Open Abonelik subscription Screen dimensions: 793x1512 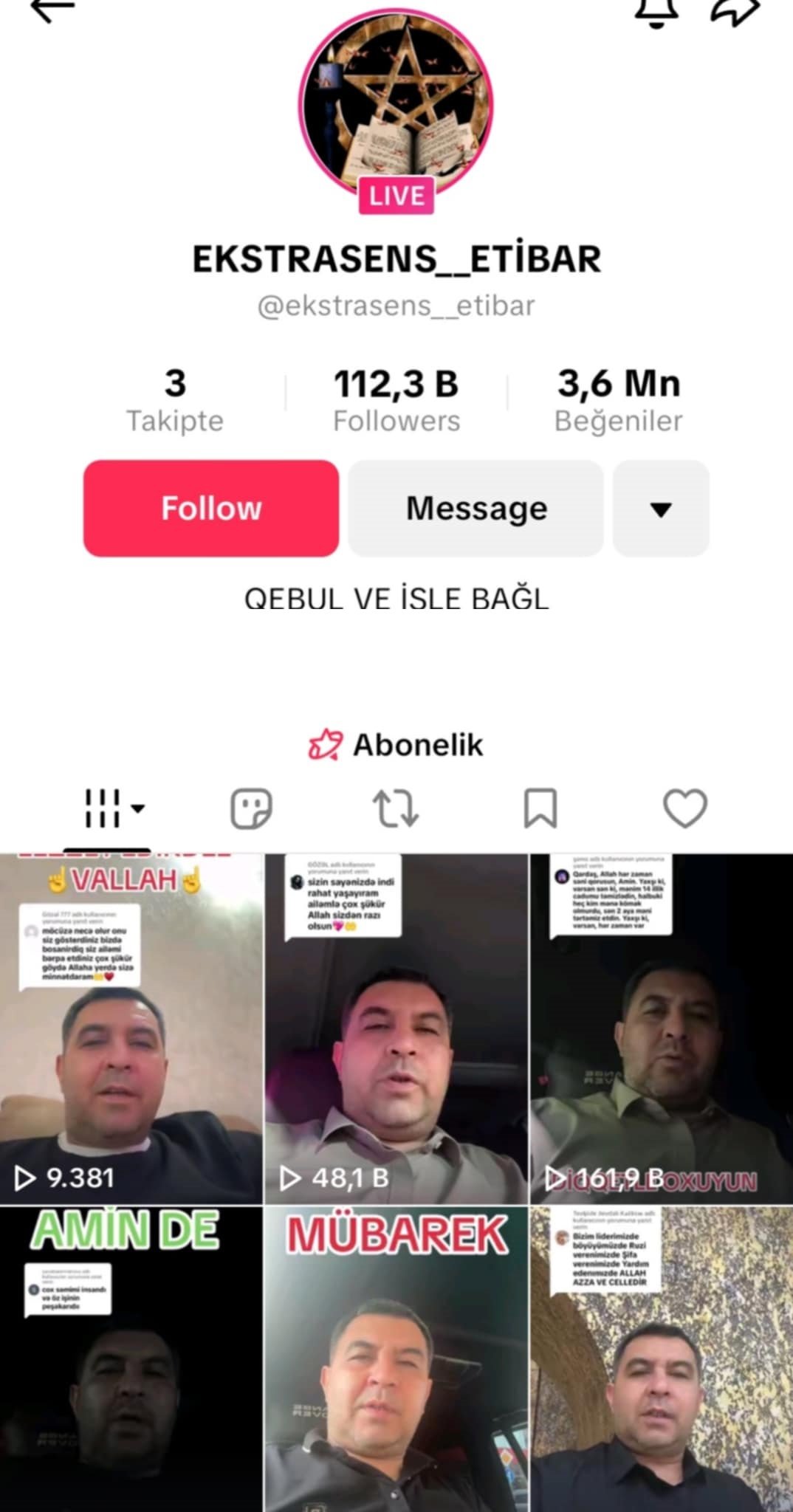tap(396, 744)
